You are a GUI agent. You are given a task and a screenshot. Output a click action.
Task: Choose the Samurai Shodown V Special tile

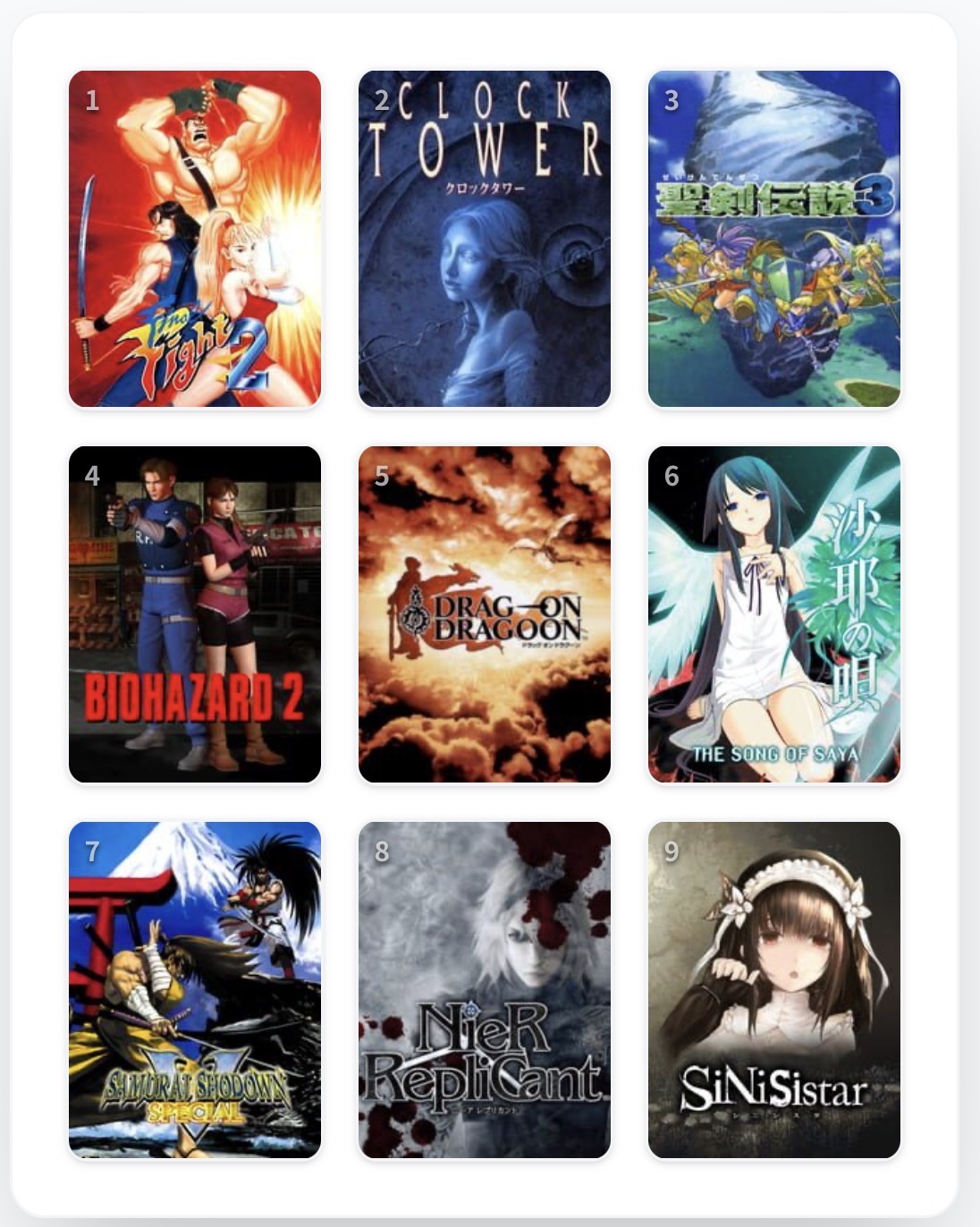coord(195,990)
